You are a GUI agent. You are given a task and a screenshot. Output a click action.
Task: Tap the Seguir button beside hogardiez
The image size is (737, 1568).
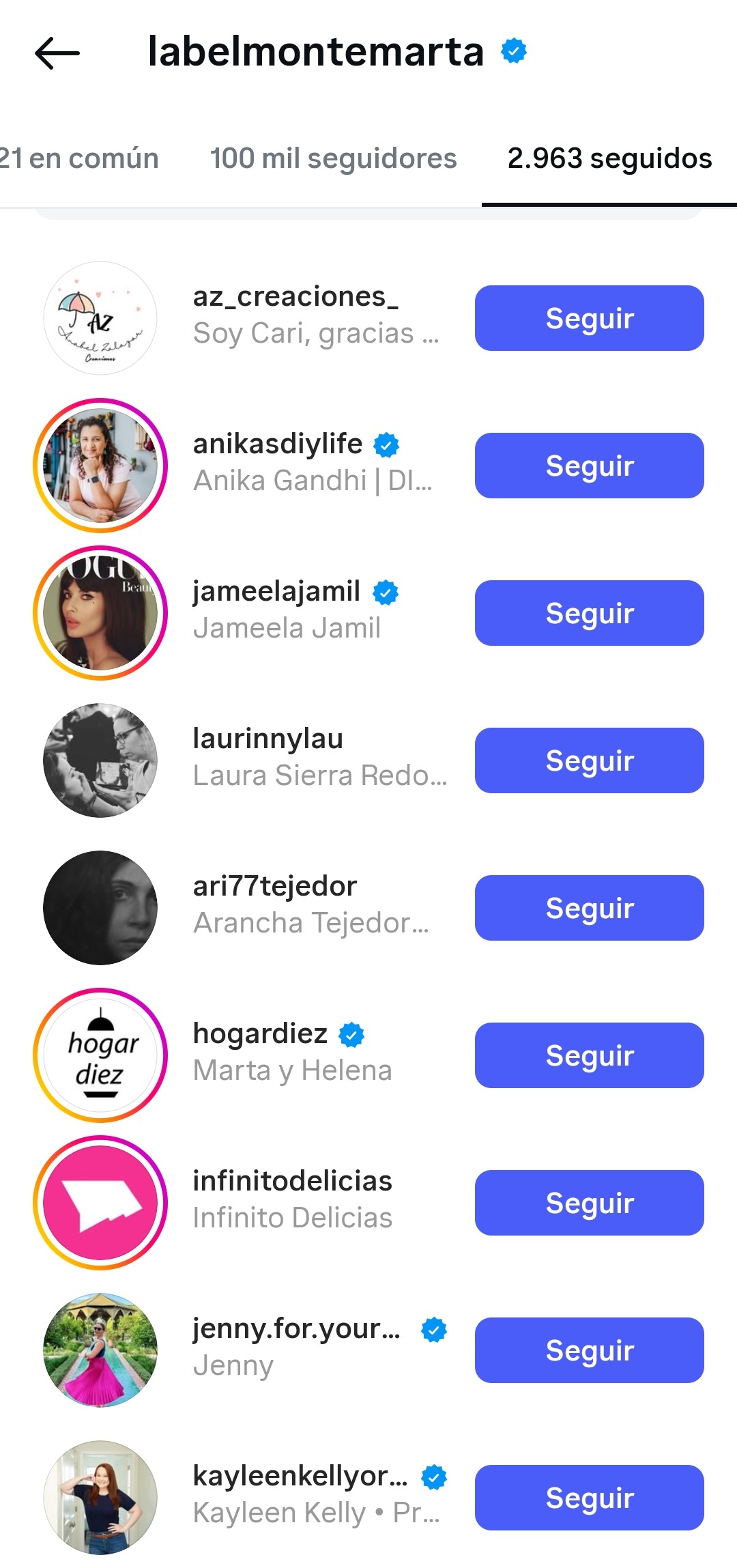tap(589, 1055)
